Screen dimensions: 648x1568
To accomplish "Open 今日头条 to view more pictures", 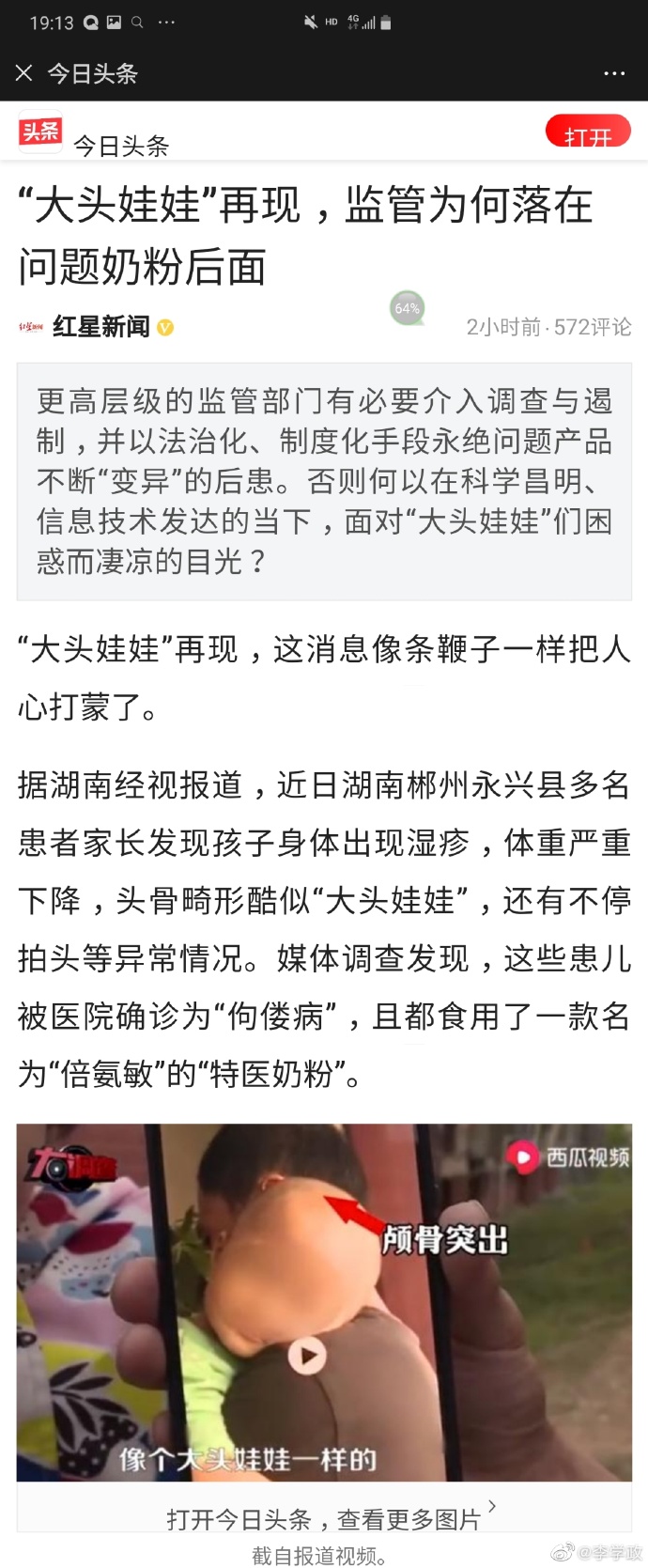I will click(324, 1517).
